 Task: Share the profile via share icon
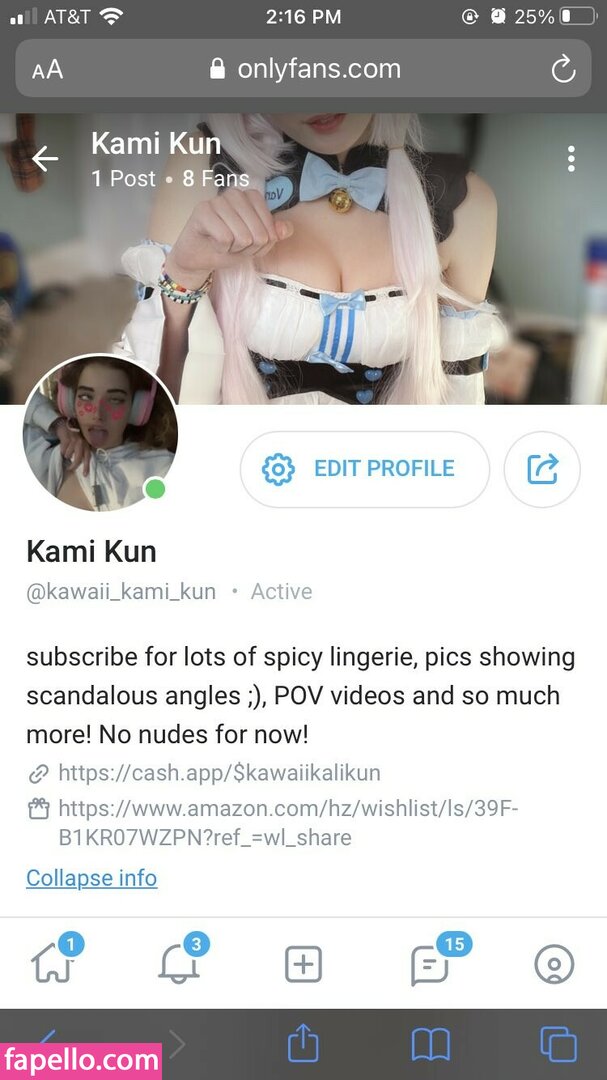point(542,469)
